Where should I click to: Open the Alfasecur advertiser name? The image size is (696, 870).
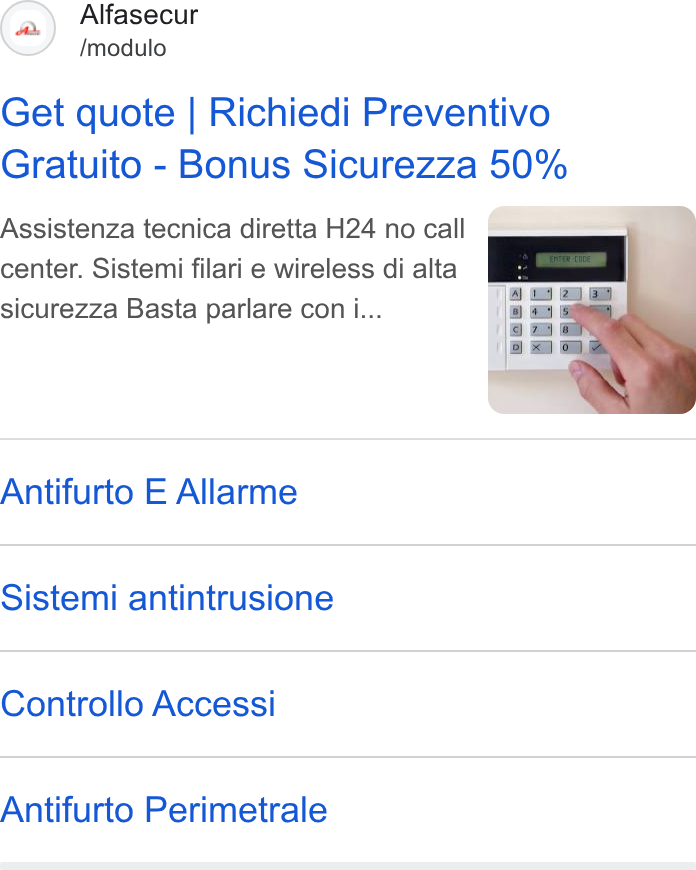[139, 15]
